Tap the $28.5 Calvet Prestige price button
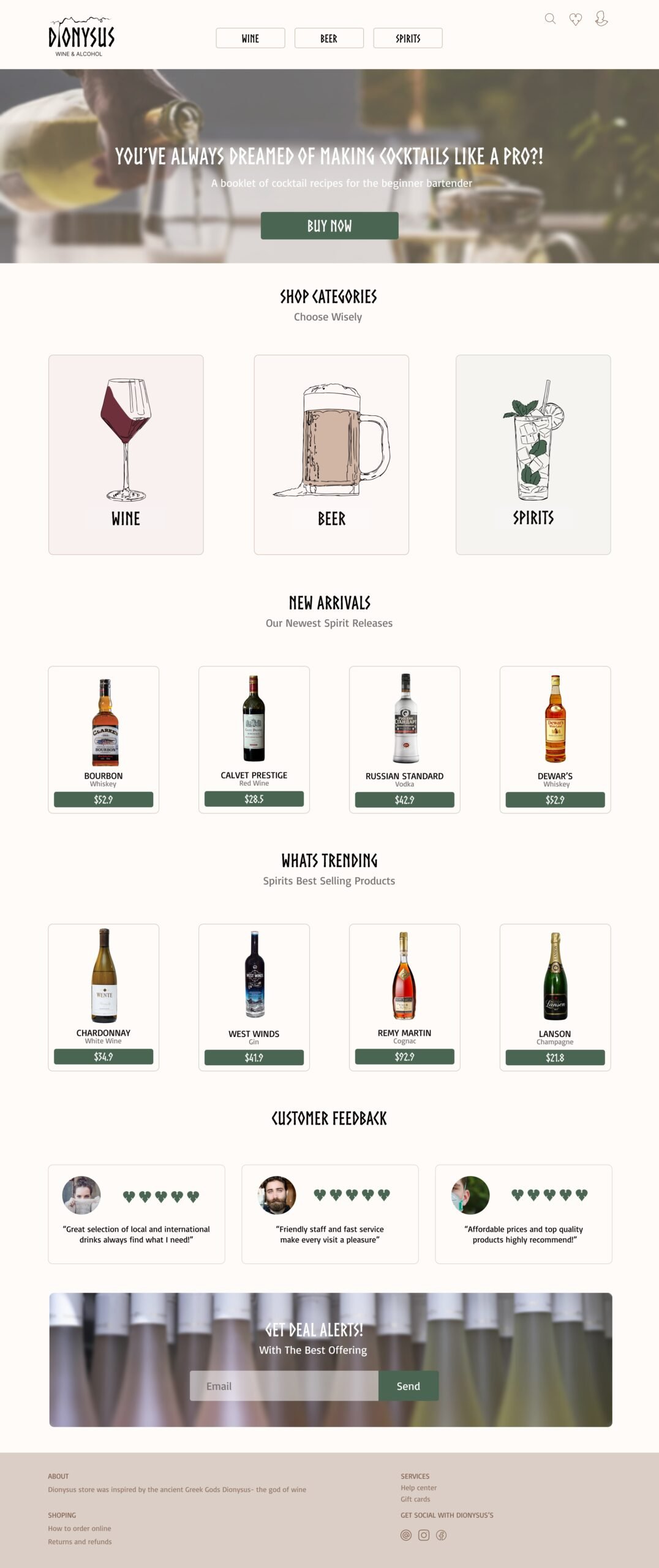This screenshot has height=1568, width=659. point(254,799)
